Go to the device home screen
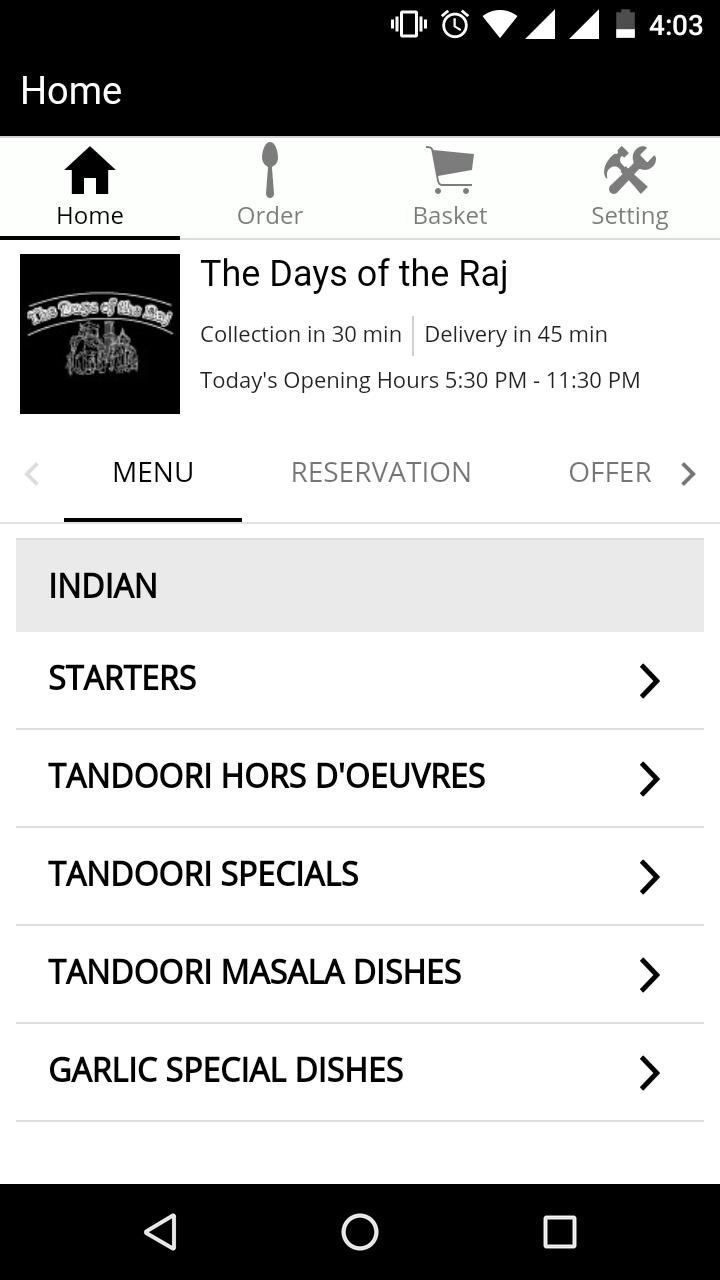 tap(360, 1232)
